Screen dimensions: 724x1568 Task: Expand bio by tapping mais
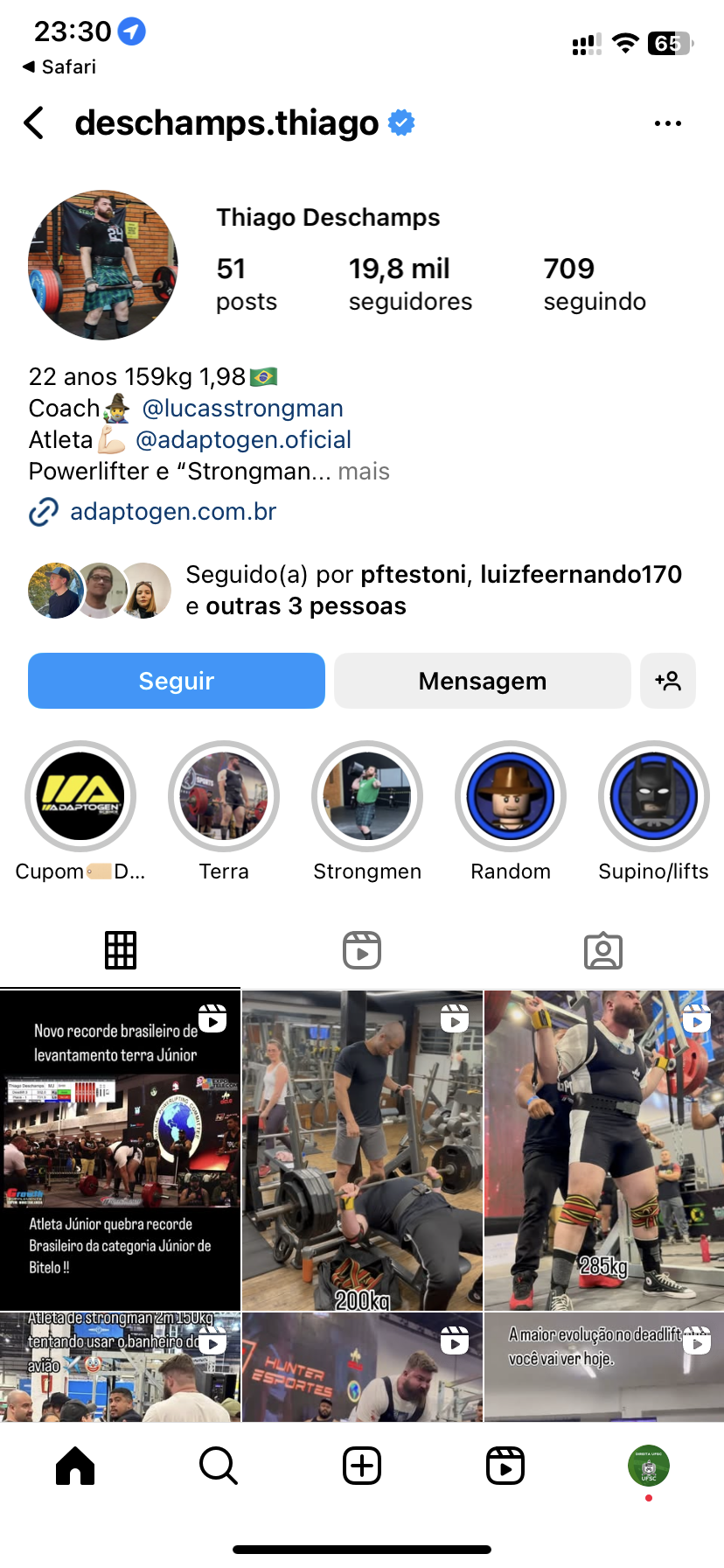coord(364,472)
